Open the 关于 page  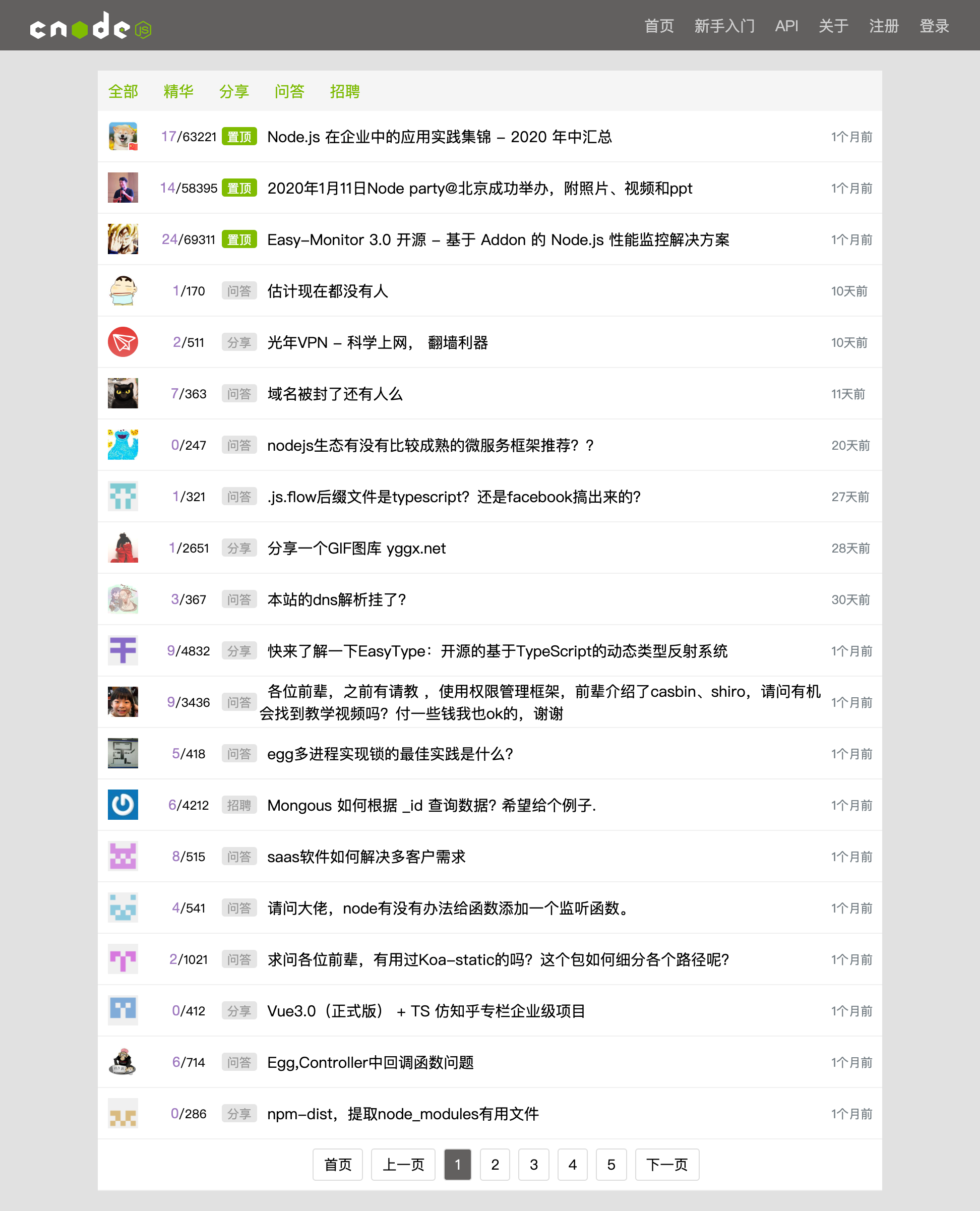click(x=833, y=26)
